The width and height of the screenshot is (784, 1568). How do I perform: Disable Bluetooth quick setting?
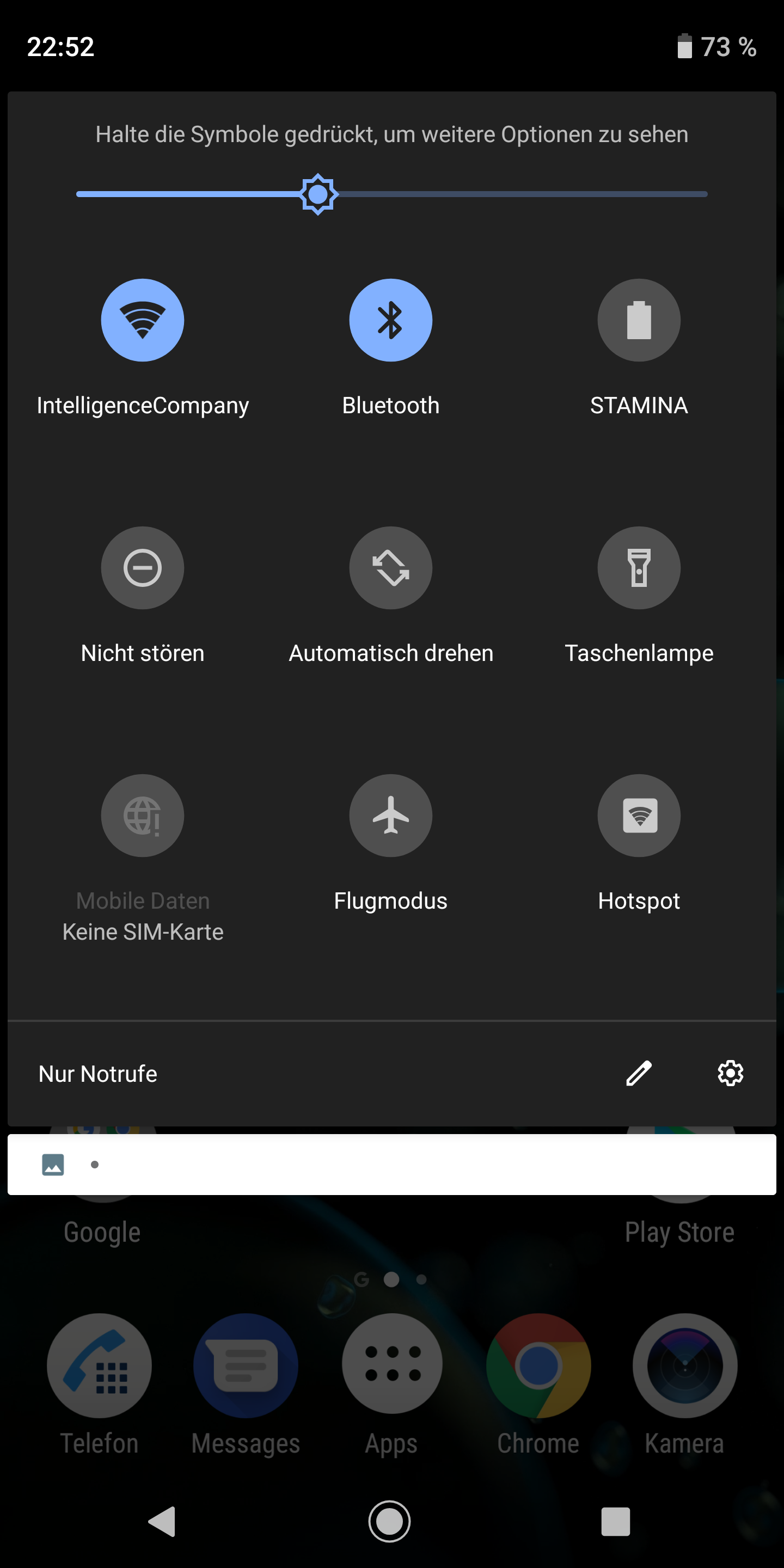390,320
